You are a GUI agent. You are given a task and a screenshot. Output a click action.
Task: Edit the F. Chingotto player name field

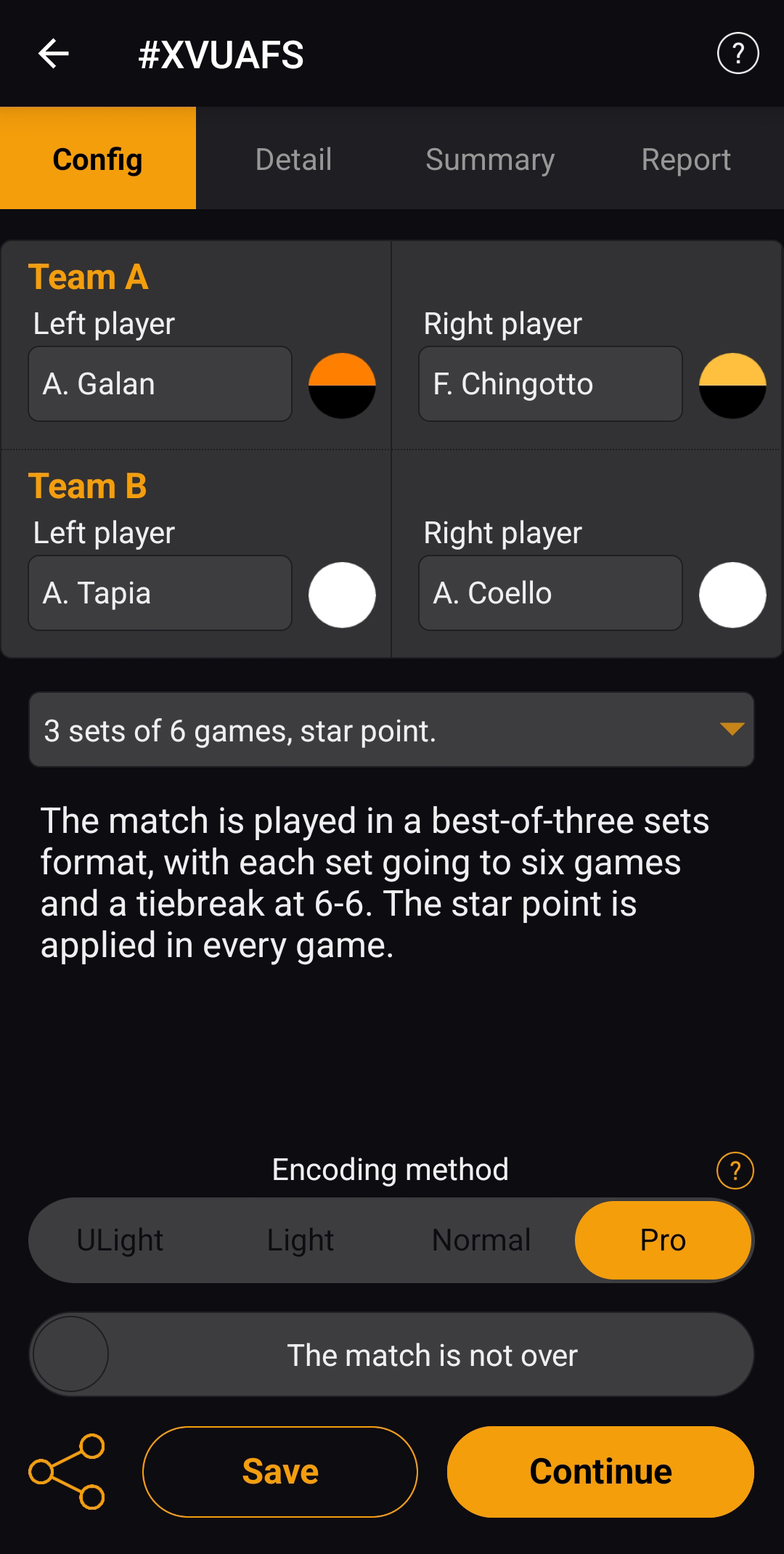pos(550,384)
